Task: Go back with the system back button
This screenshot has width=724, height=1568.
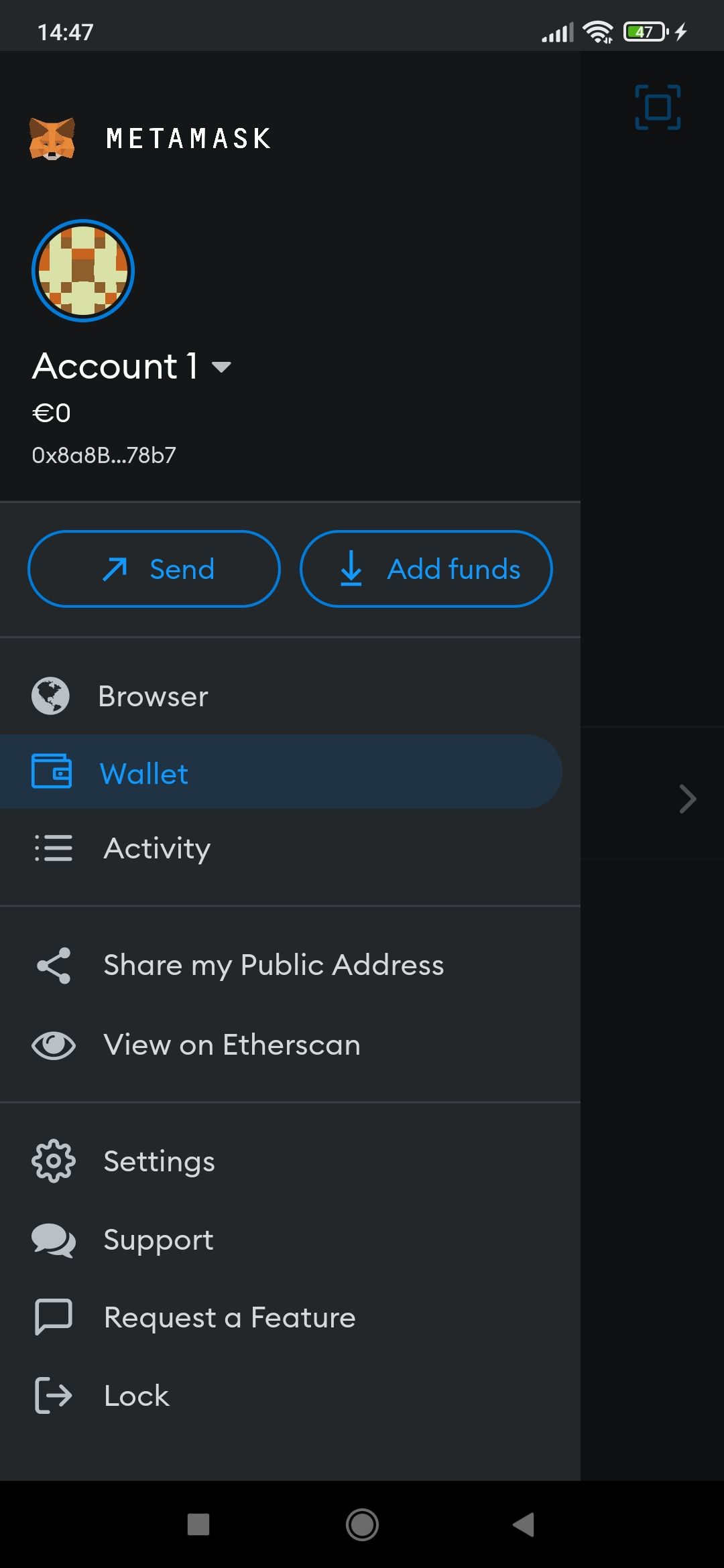Action: (x=524, y=1524)
